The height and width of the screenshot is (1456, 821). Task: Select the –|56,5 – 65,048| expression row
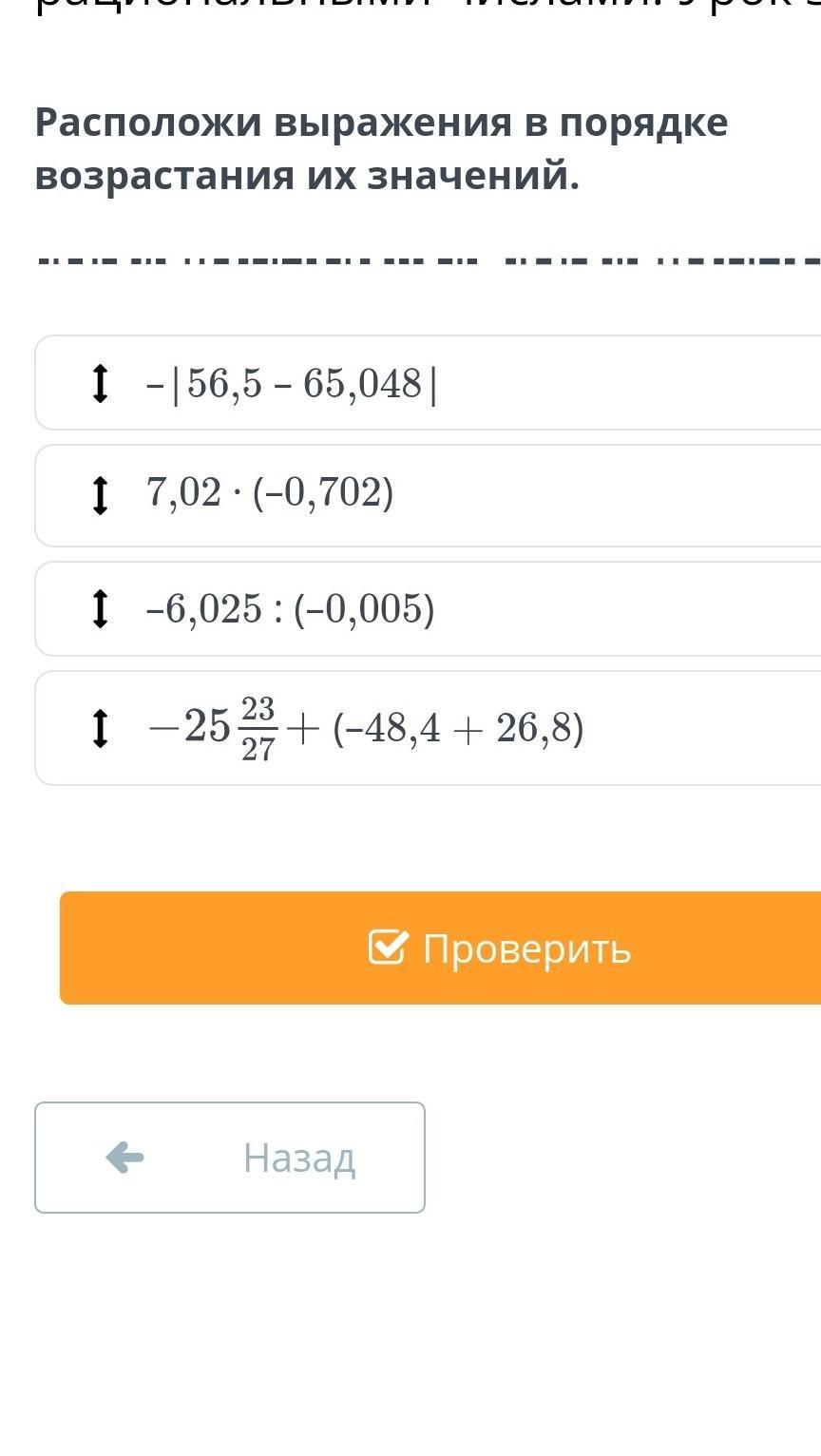point(429,383)
